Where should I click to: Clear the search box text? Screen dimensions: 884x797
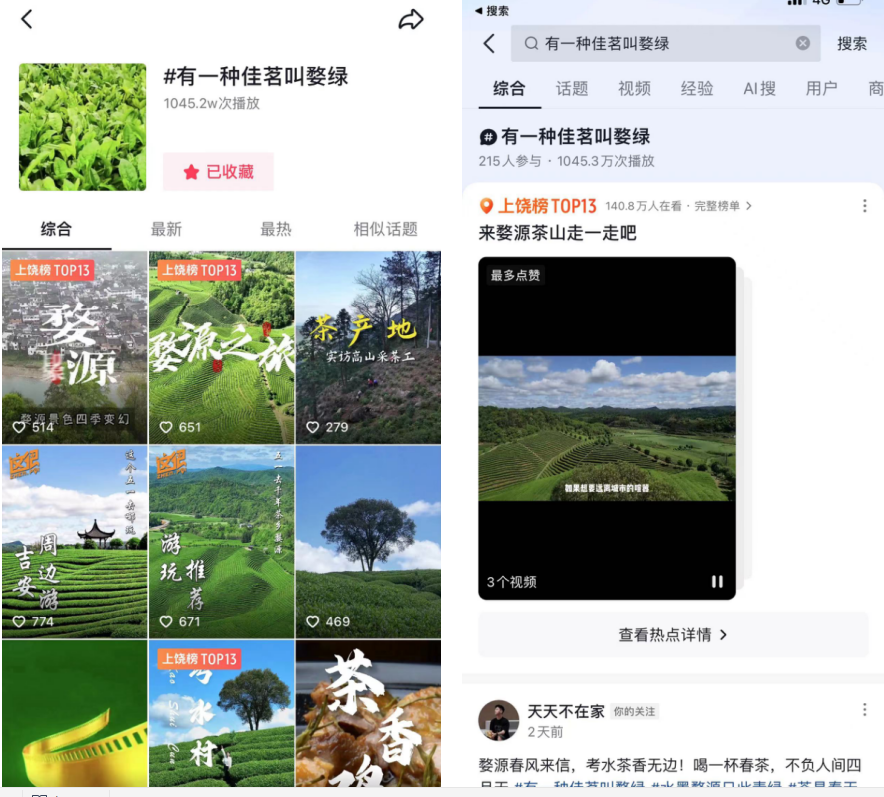[x=803, y=43]
